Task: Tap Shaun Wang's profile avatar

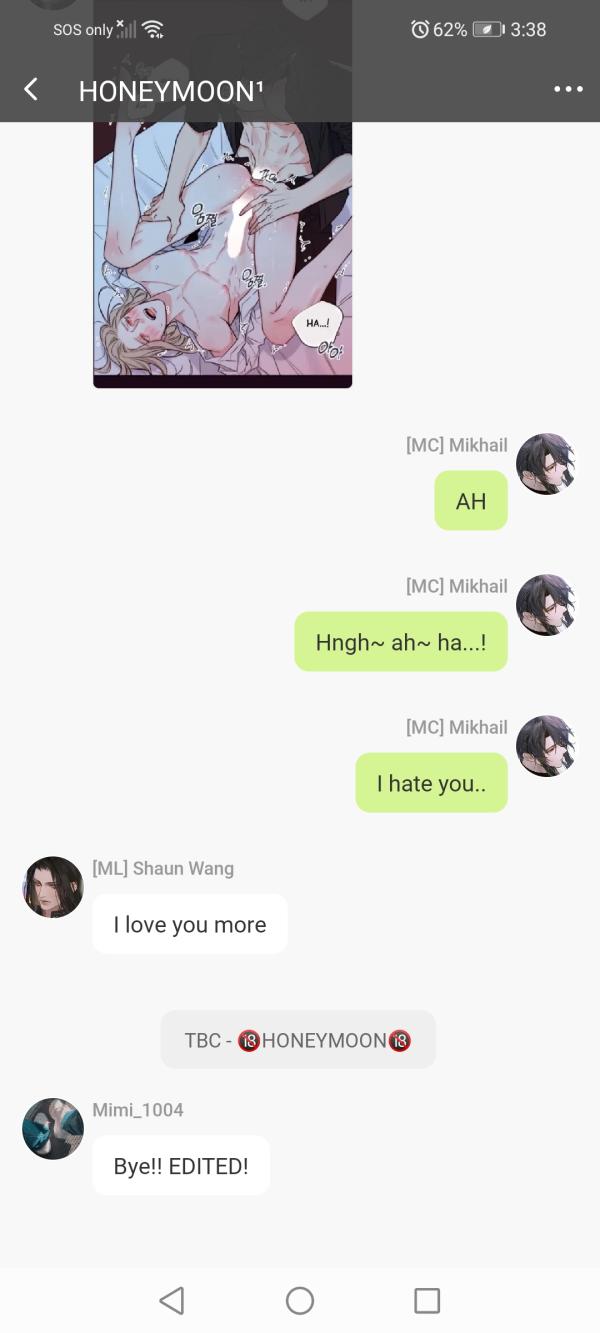Action: [x=53, y=887]
